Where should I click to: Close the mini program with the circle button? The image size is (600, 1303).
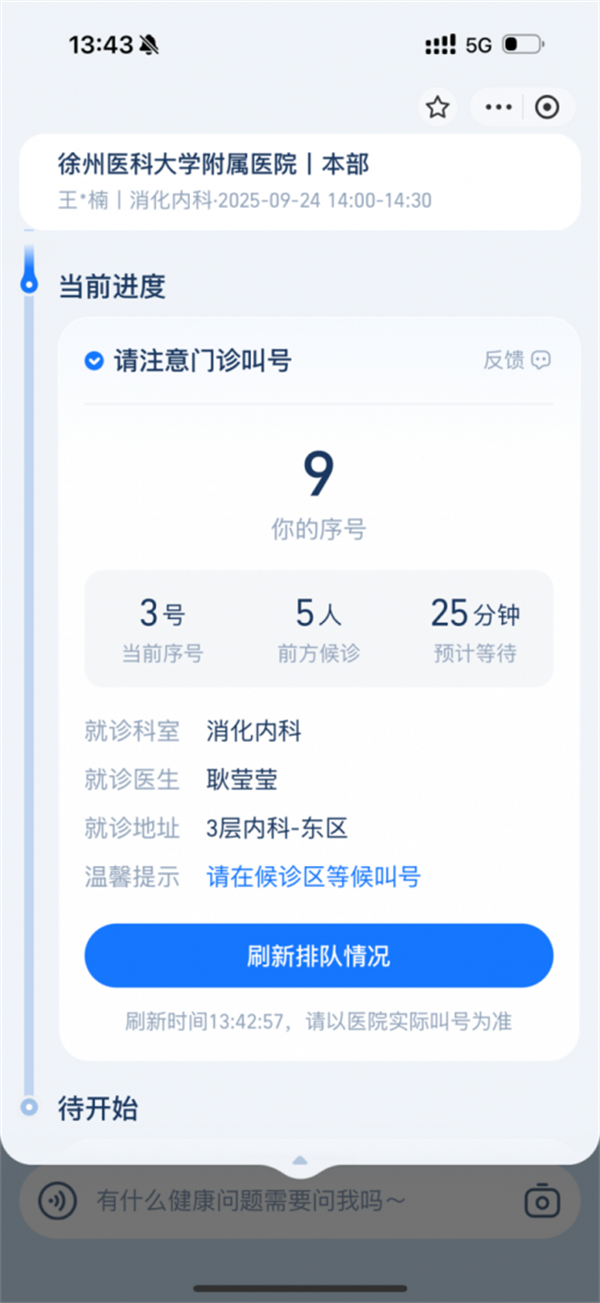pyautogui.click(x=547, y=108)
